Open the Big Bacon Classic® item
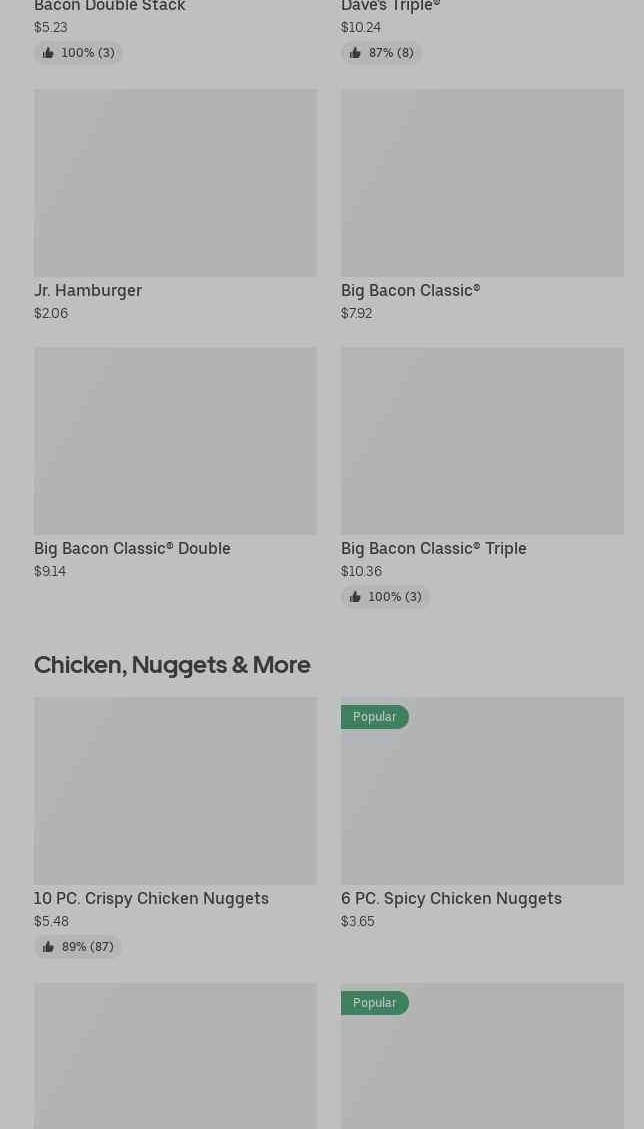The image size is (644, 1129). coord(482,204)
